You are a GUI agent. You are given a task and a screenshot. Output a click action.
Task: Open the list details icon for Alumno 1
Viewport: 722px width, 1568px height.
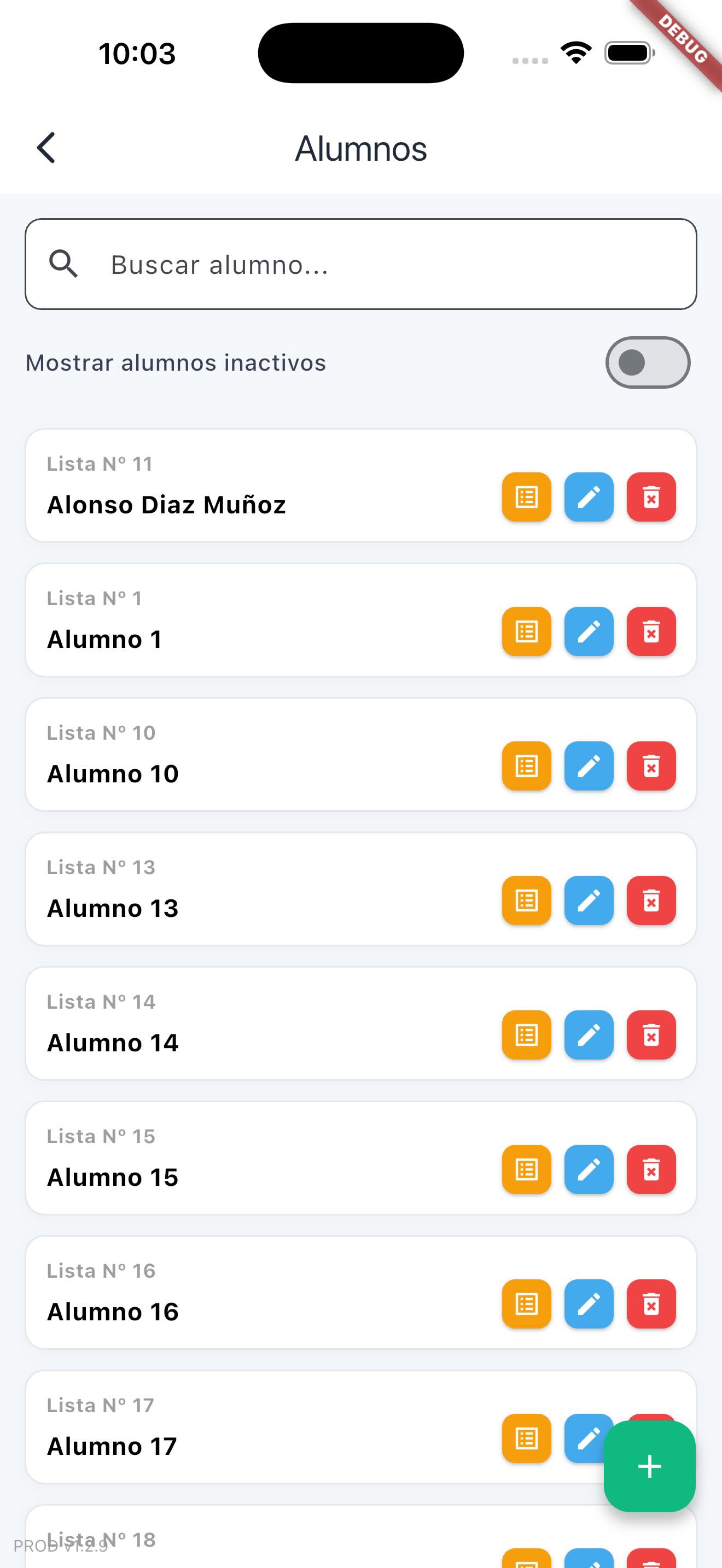click(526, 633)
